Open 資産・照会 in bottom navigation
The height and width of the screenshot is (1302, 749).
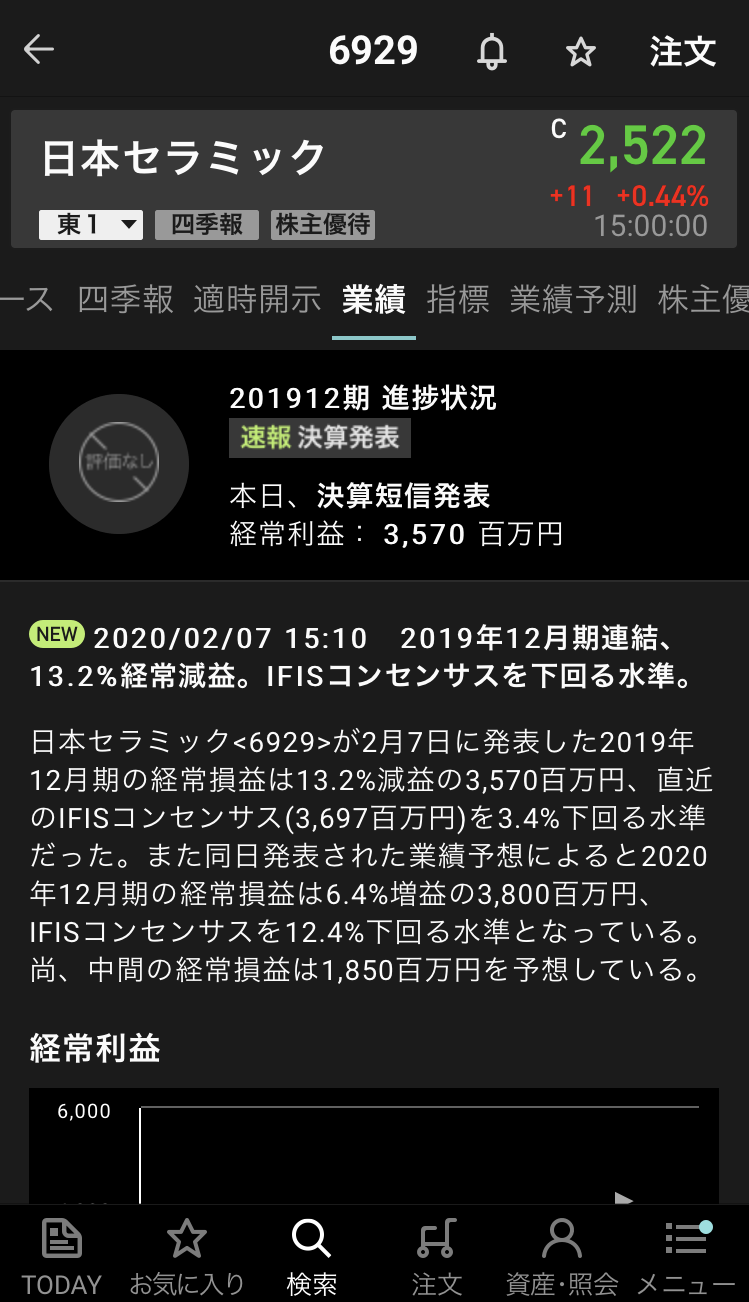click(561, 1256)
